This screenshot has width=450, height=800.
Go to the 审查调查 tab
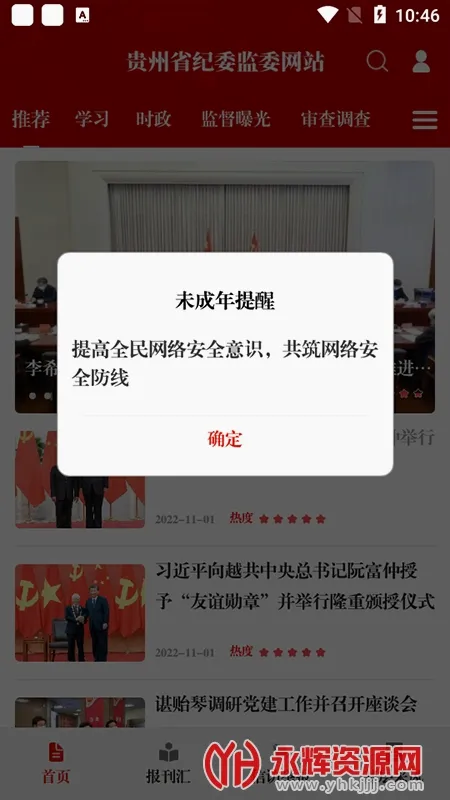(x=336, y=119)
